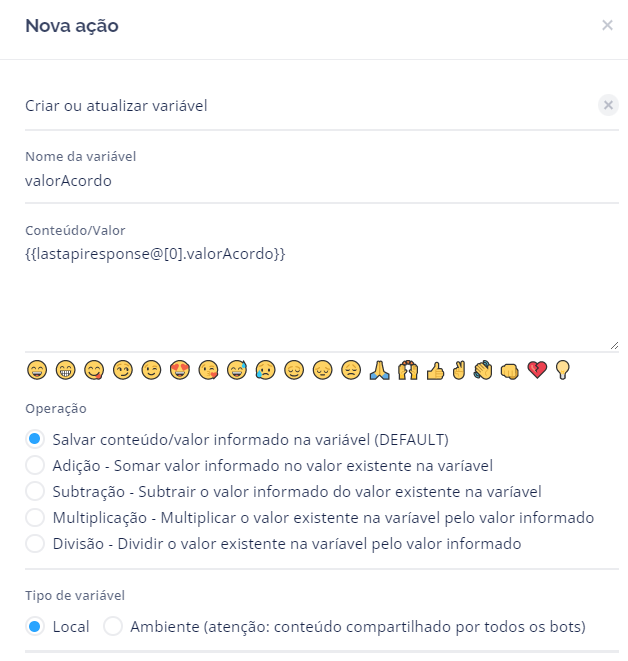
Task: Choose the Subtração operation
Action: (35, 491)
